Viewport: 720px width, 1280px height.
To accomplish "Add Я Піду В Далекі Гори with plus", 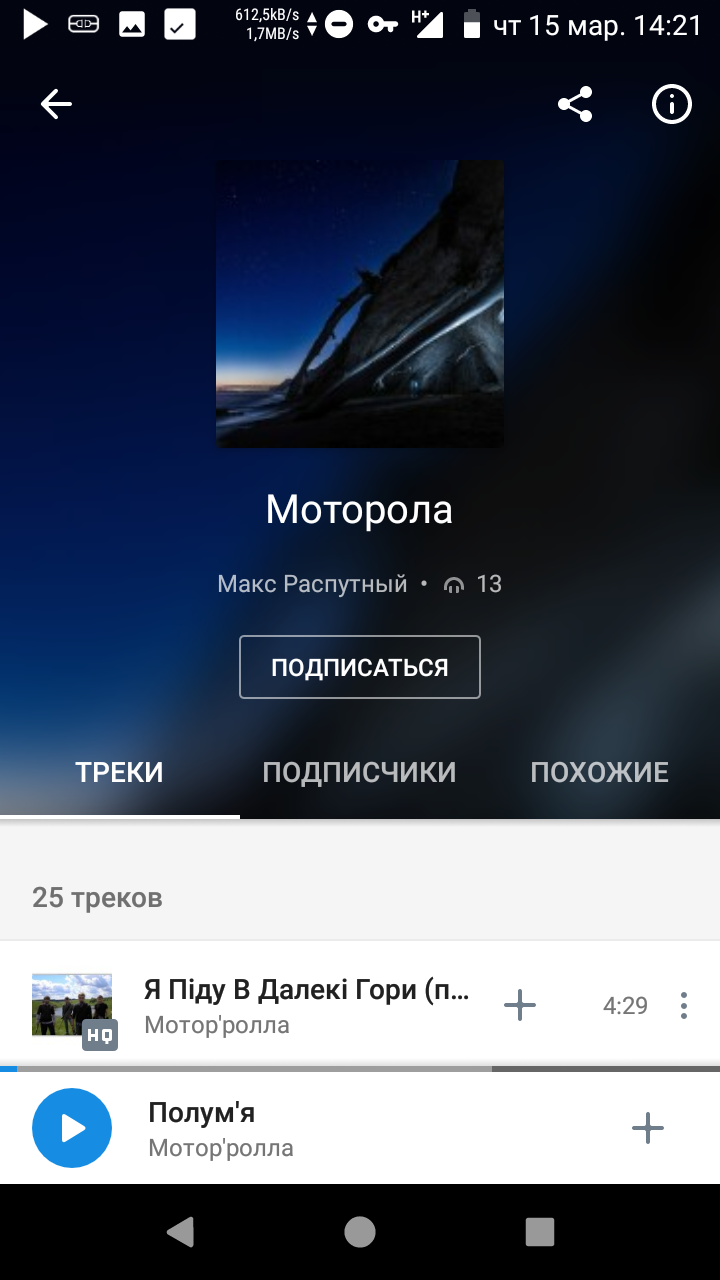I will (x=520, y=1005).
